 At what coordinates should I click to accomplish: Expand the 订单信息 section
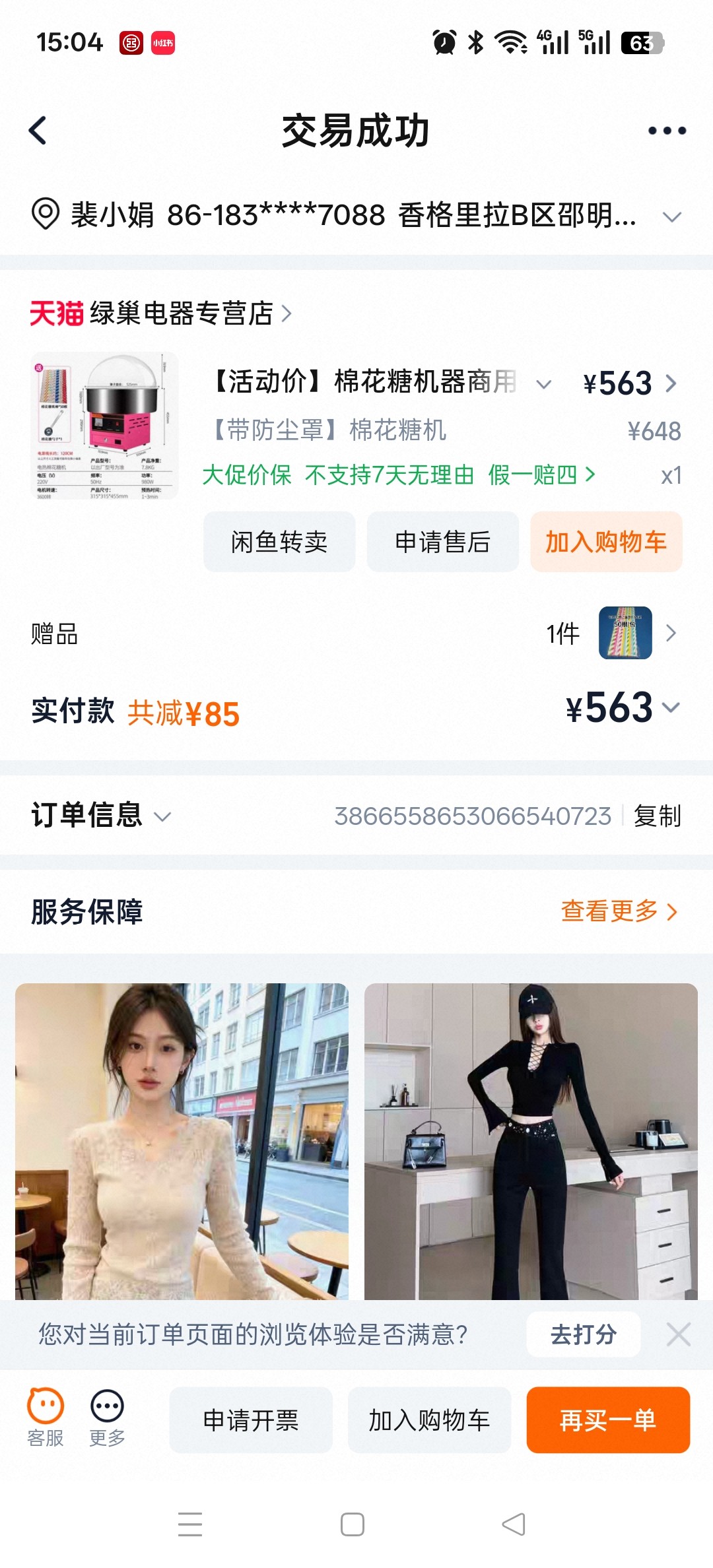(x=162, y=816)
